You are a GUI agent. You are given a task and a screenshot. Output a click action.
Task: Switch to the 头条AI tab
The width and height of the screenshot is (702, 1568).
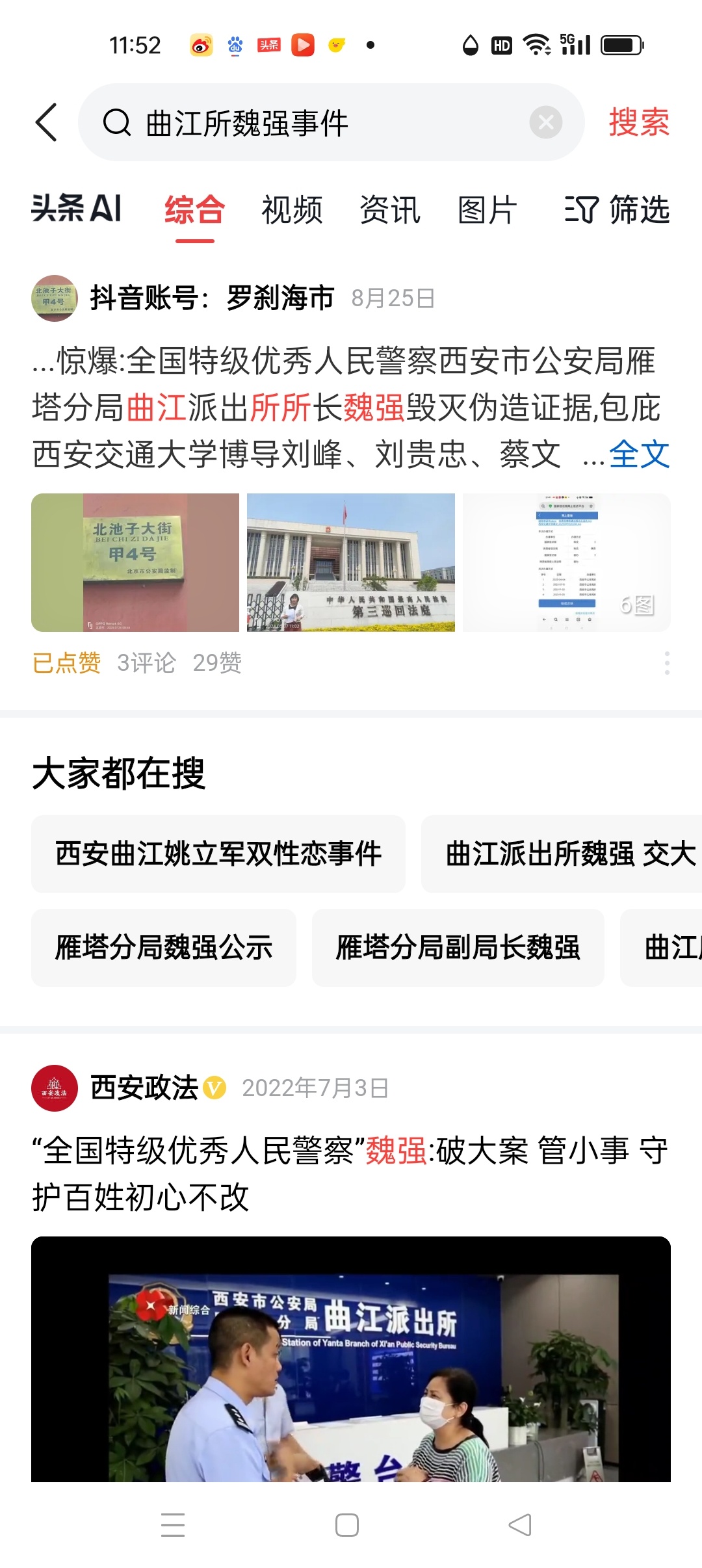click(77, 209)
